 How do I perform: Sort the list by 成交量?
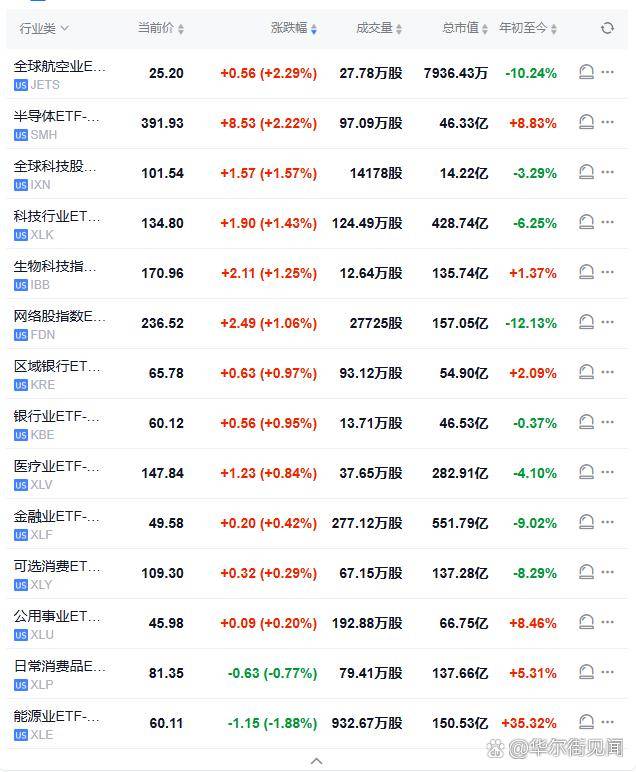[380, 29]
